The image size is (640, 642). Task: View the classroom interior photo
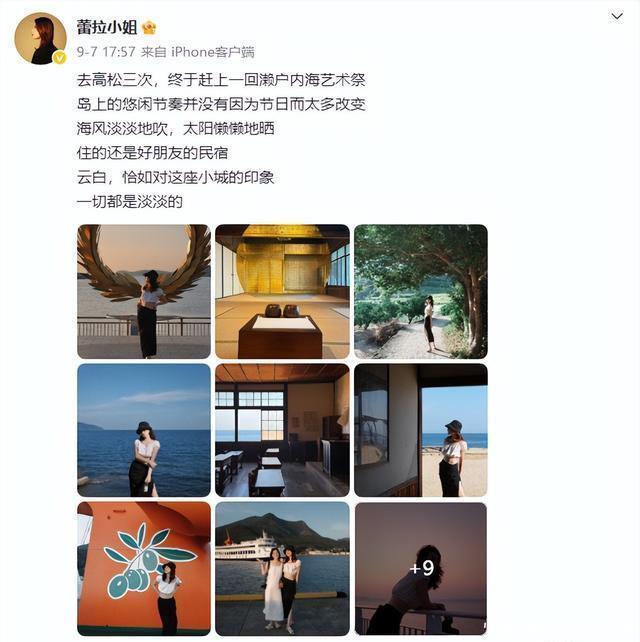[x=282, y=430]
